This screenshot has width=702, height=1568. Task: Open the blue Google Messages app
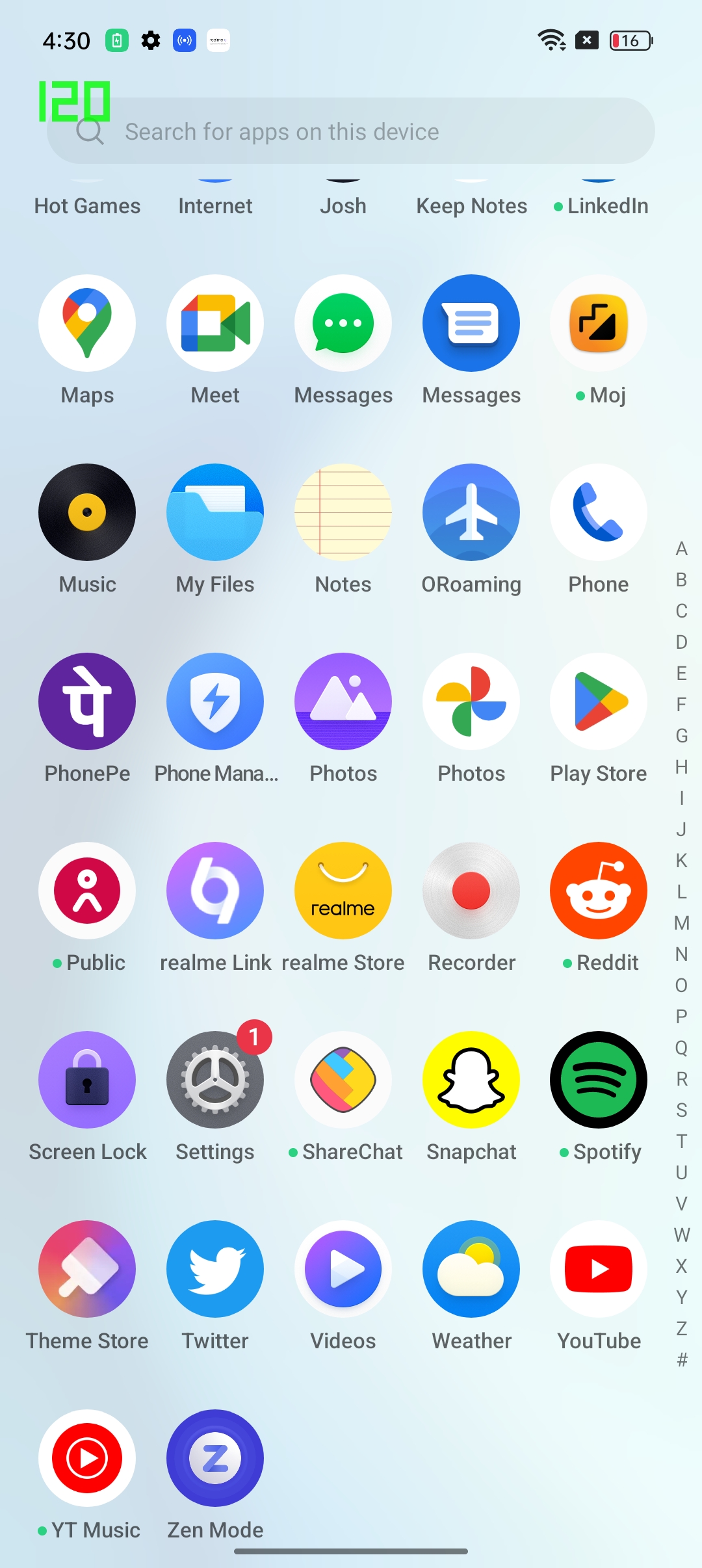[x=471, y=323]
